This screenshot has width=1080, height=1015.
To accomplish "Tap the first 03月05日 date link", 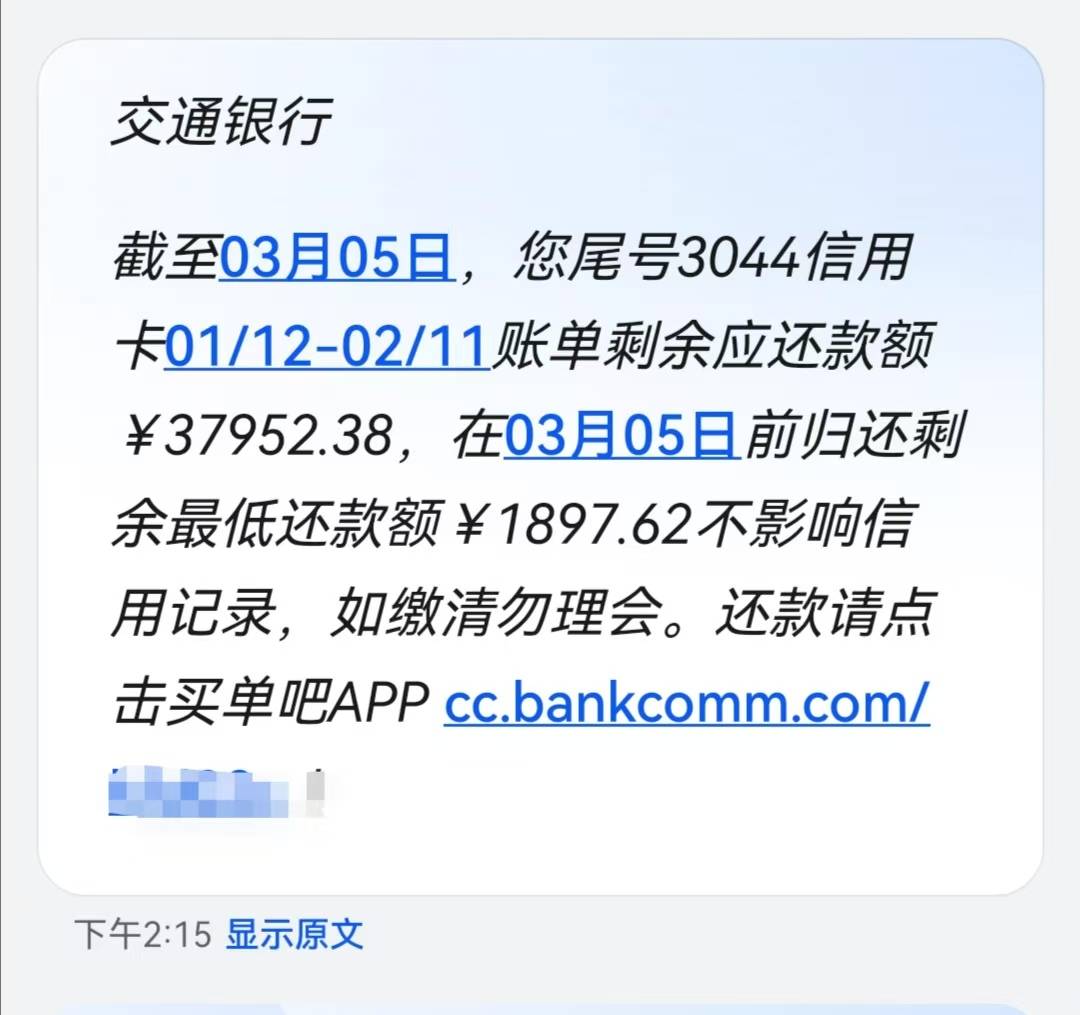I will click(x=338, y=260).
